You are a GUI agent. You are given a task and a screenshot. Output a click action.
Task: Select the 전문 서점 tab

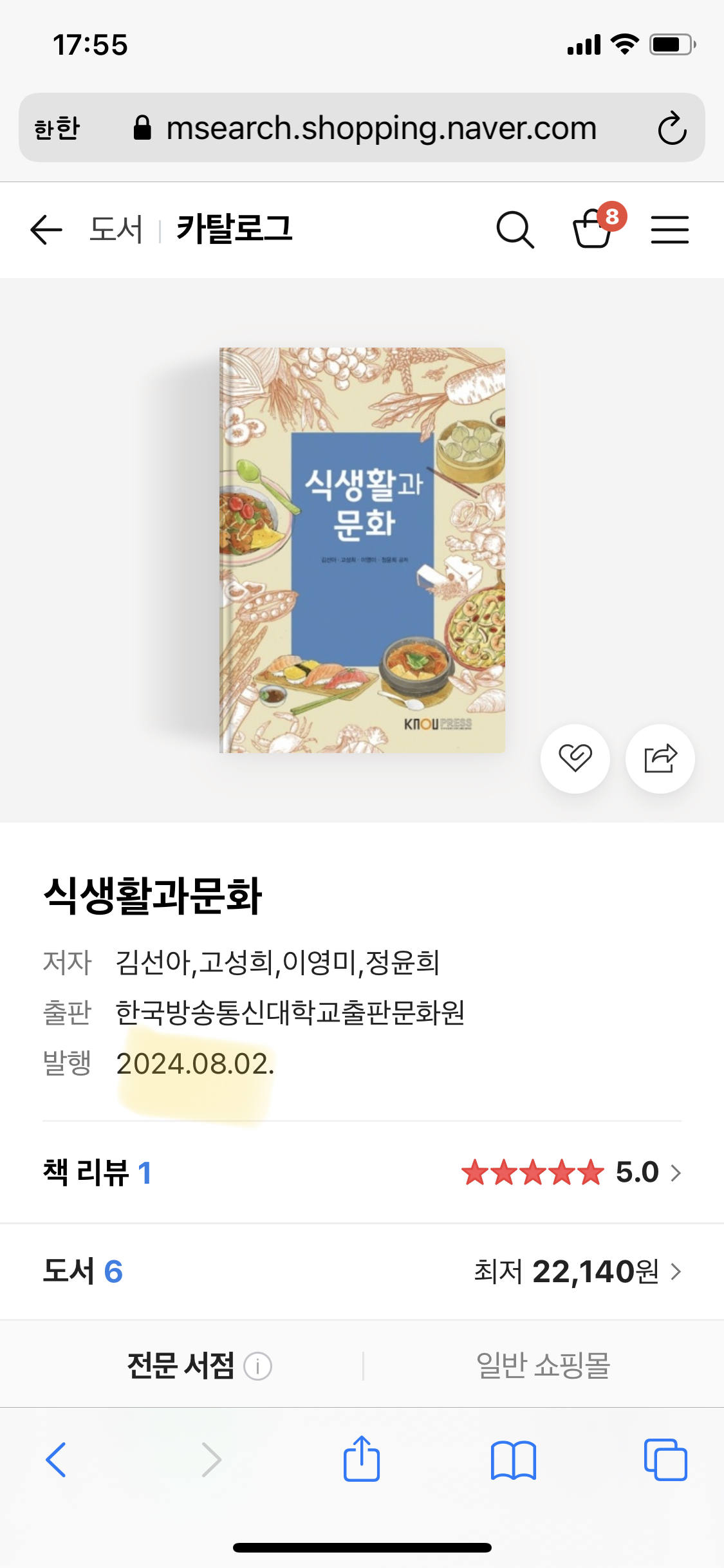coord(181,1365)
